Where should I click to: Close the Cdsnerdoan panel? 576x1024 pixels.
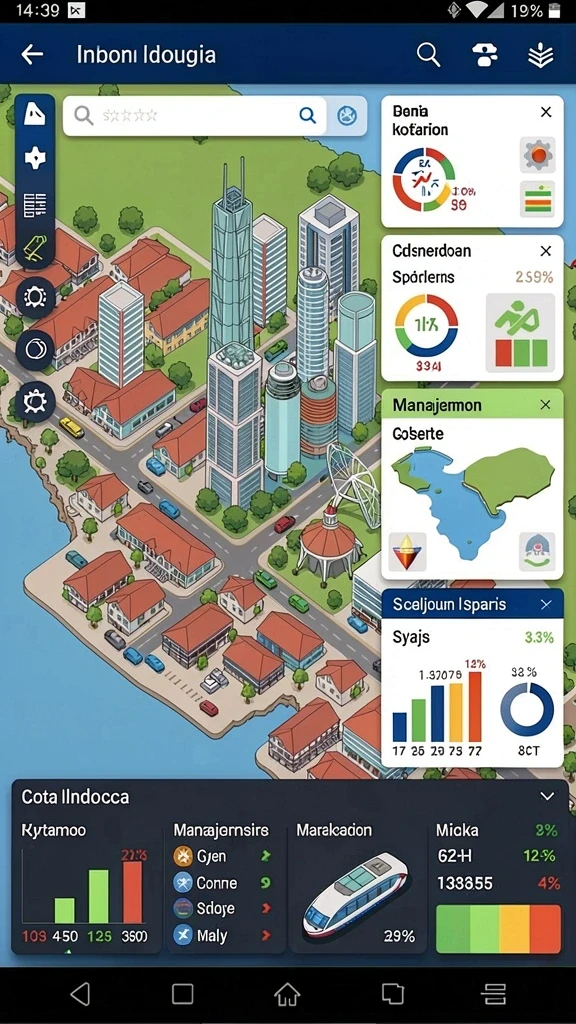tap(546, 251)
